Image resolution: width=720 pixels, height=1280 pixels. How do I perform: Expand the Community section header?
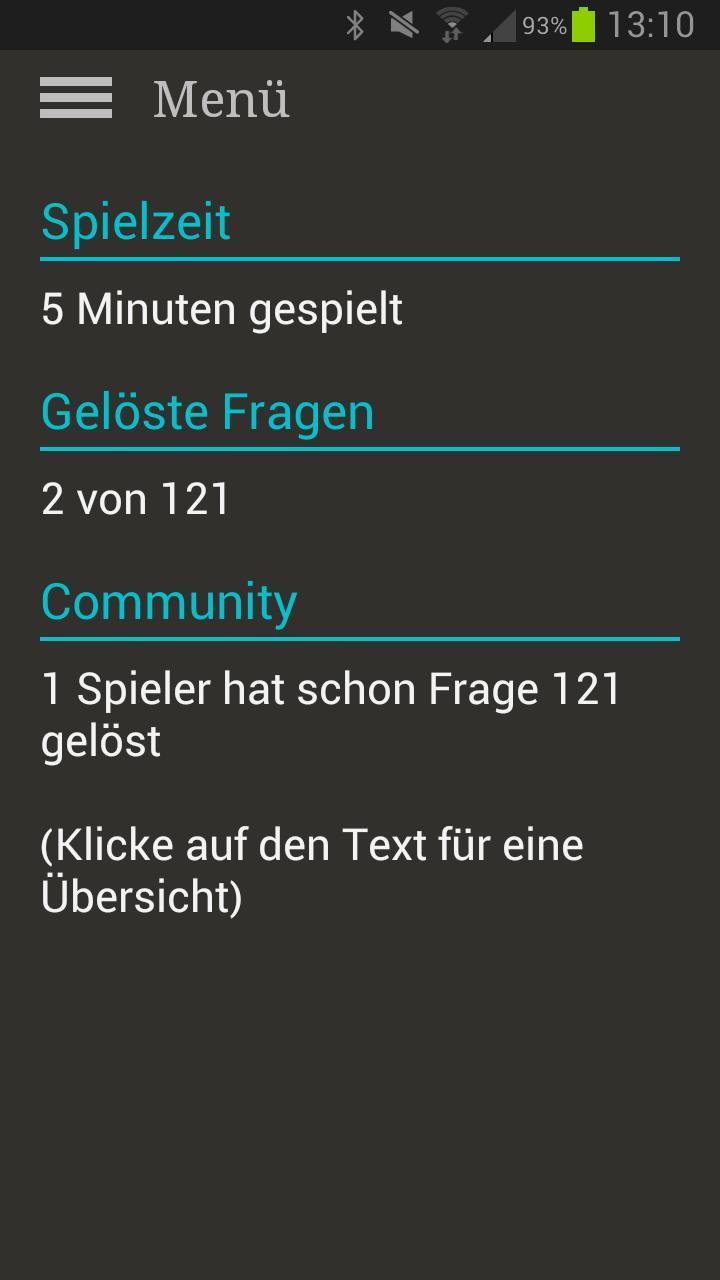coord(167,600)
